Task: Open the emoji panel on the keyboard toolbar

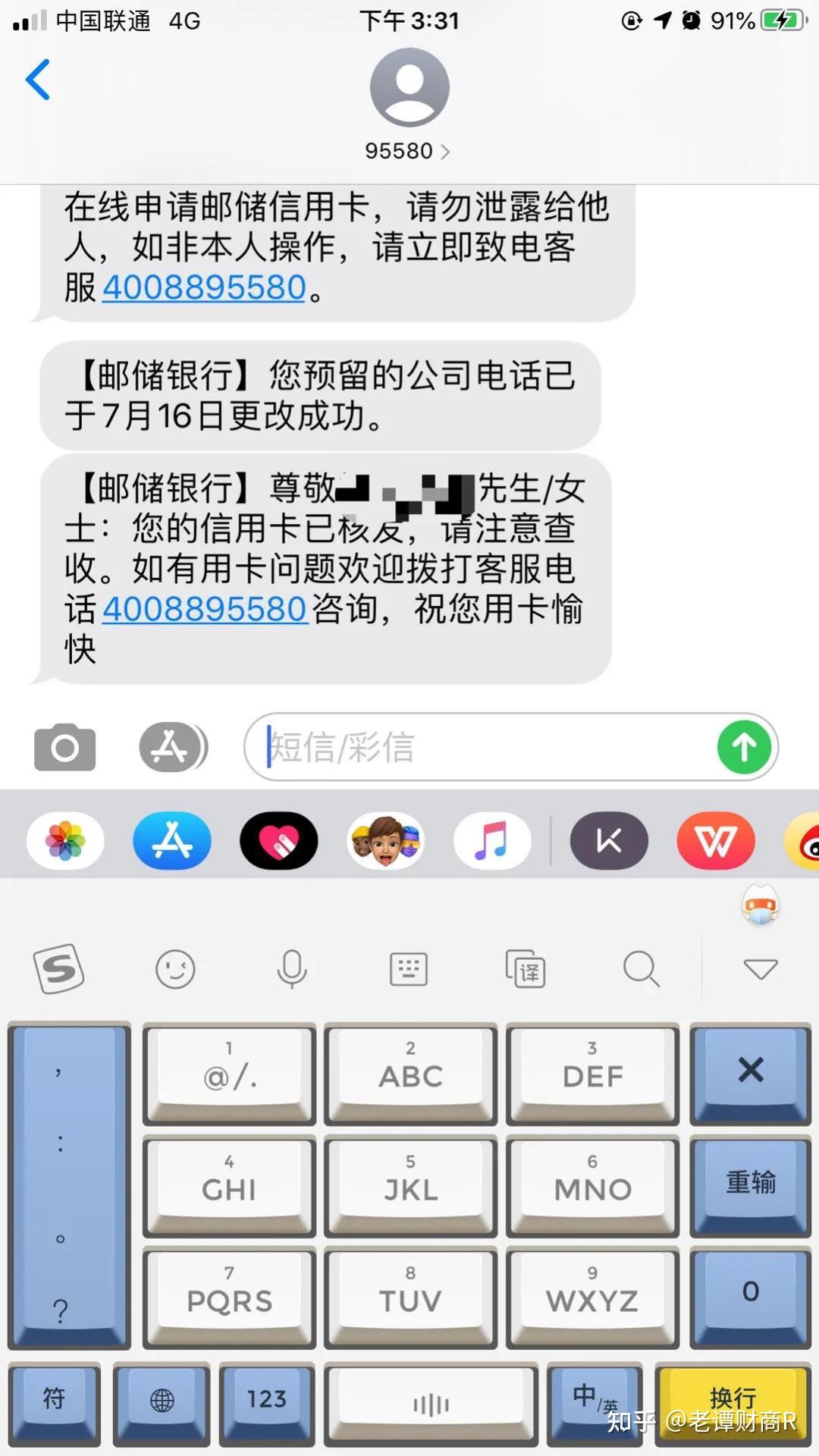Action: [x=176, y=968]
